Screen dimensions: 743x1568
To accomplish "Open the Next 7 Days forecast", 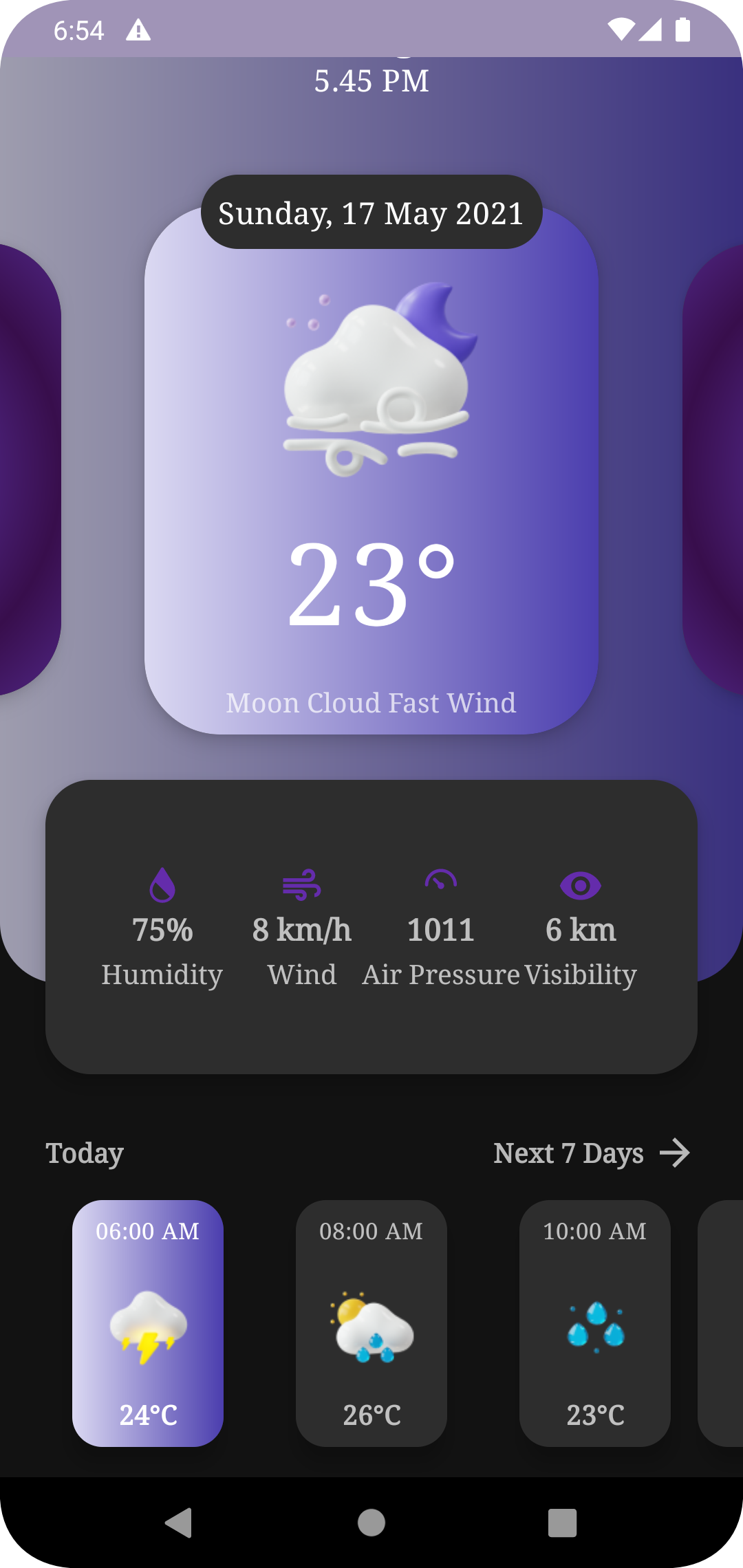I will 590,1153.
